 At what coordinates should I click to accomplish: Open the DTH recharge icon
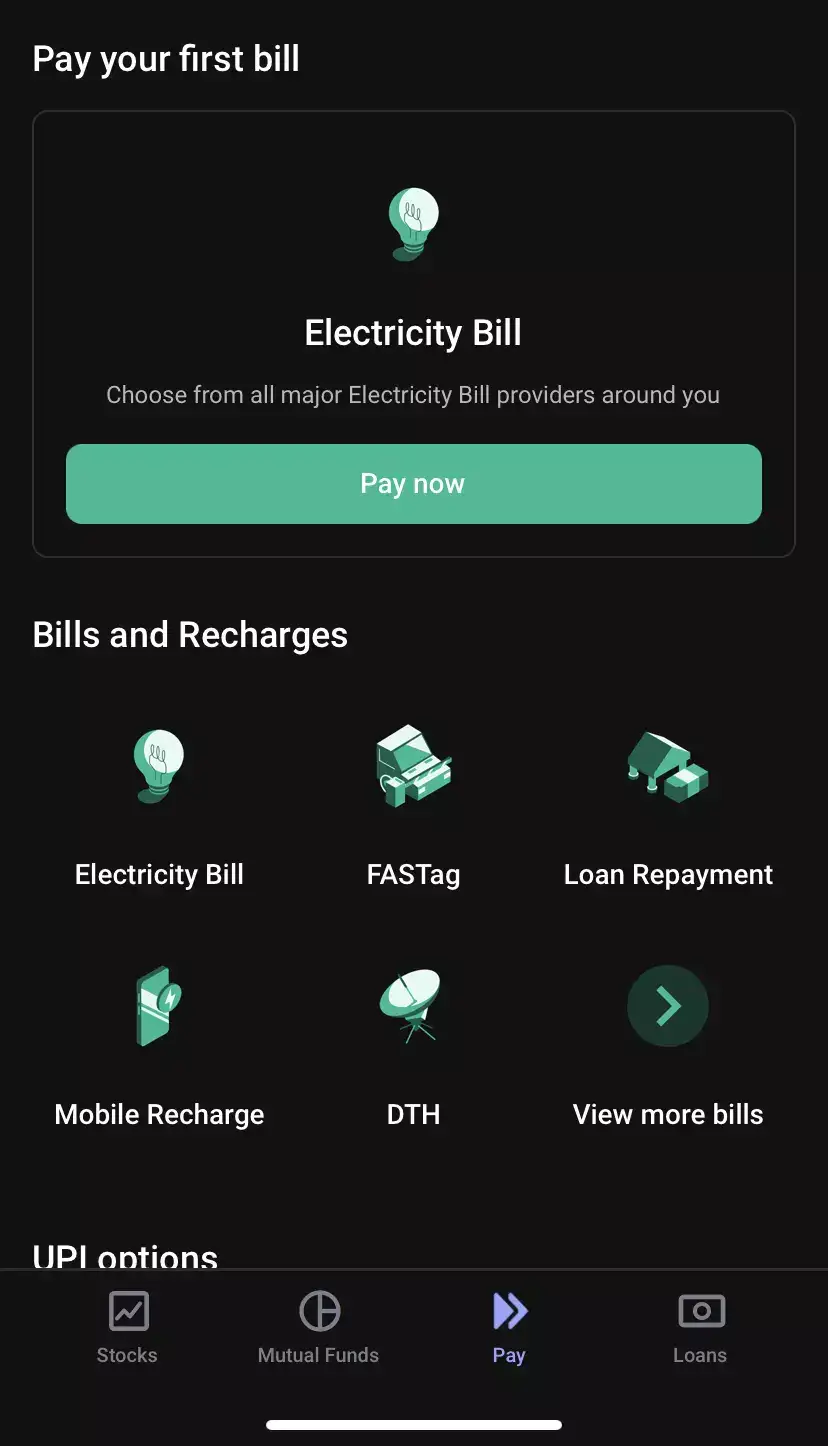(x=413, y=1007)
